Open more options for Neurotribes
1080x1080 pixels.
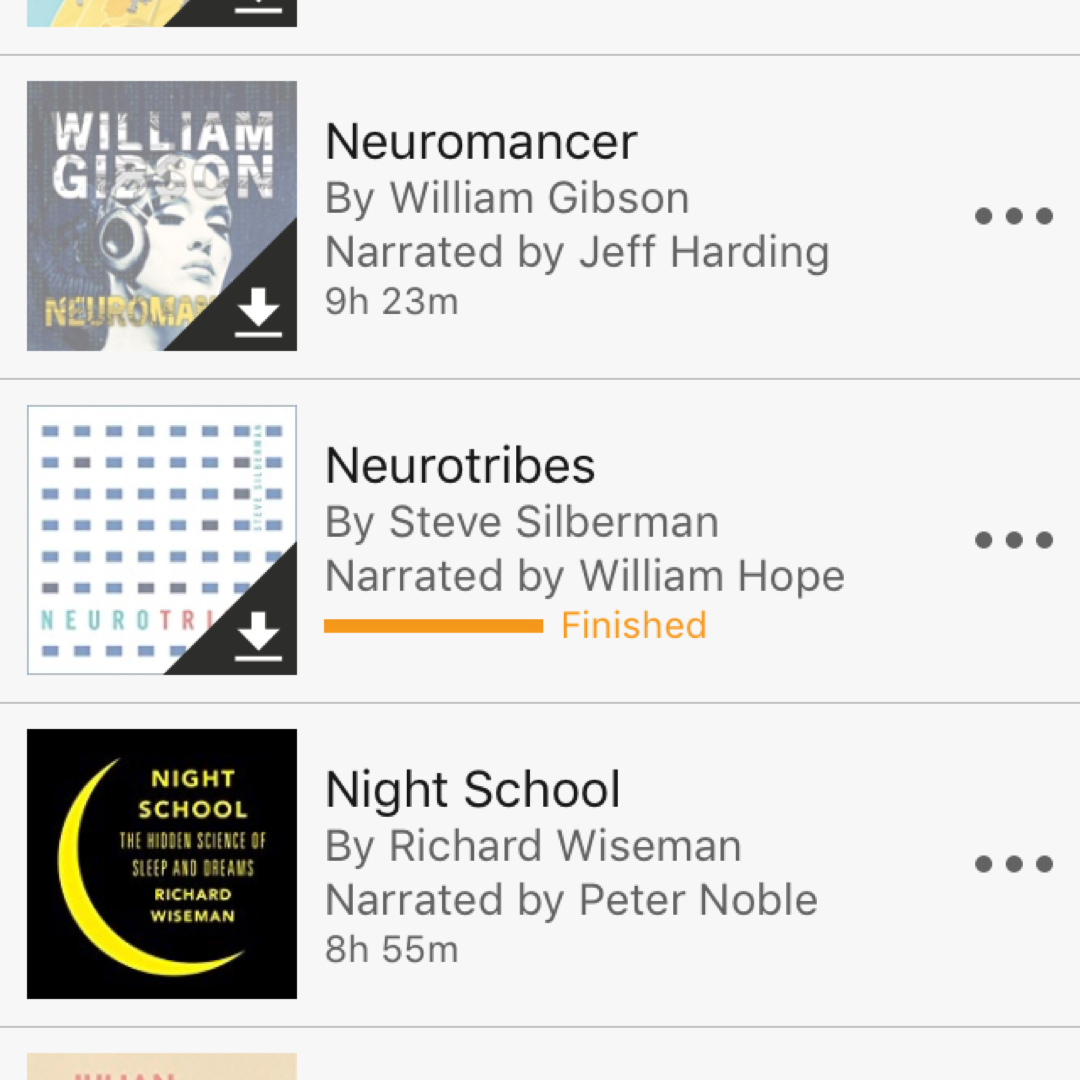1014,540
